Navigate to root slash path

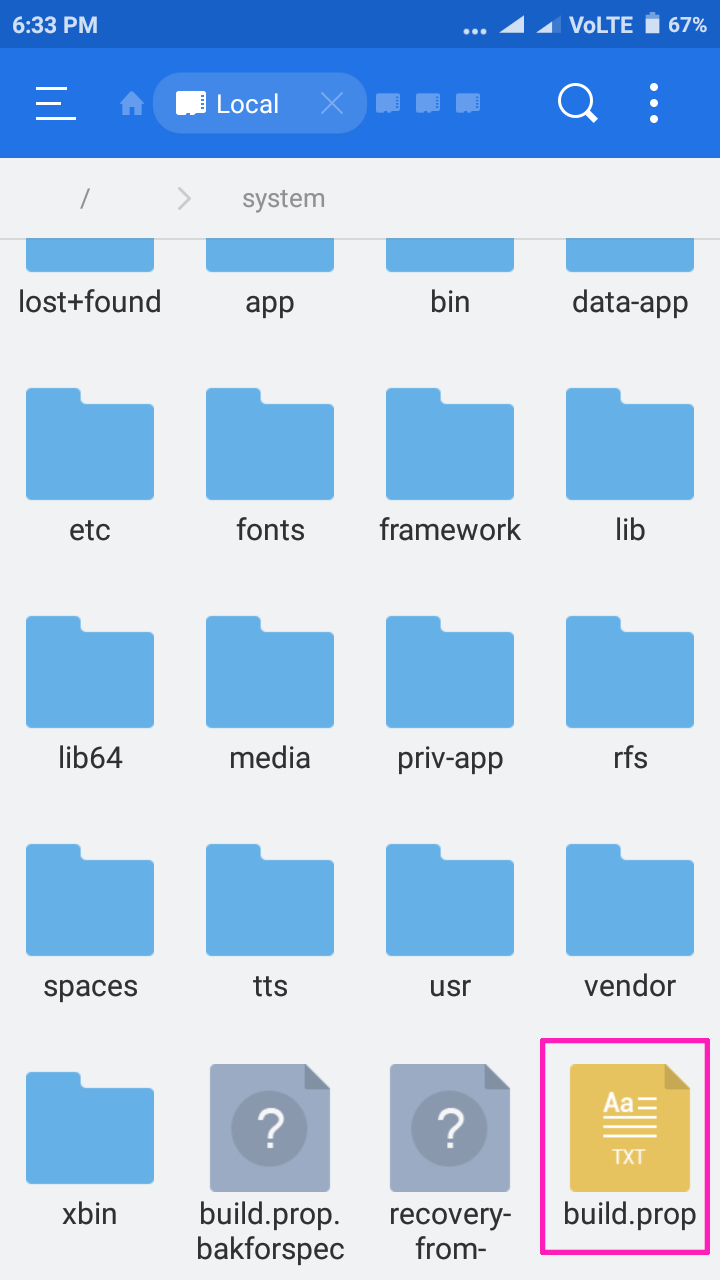tap(85, 198)
